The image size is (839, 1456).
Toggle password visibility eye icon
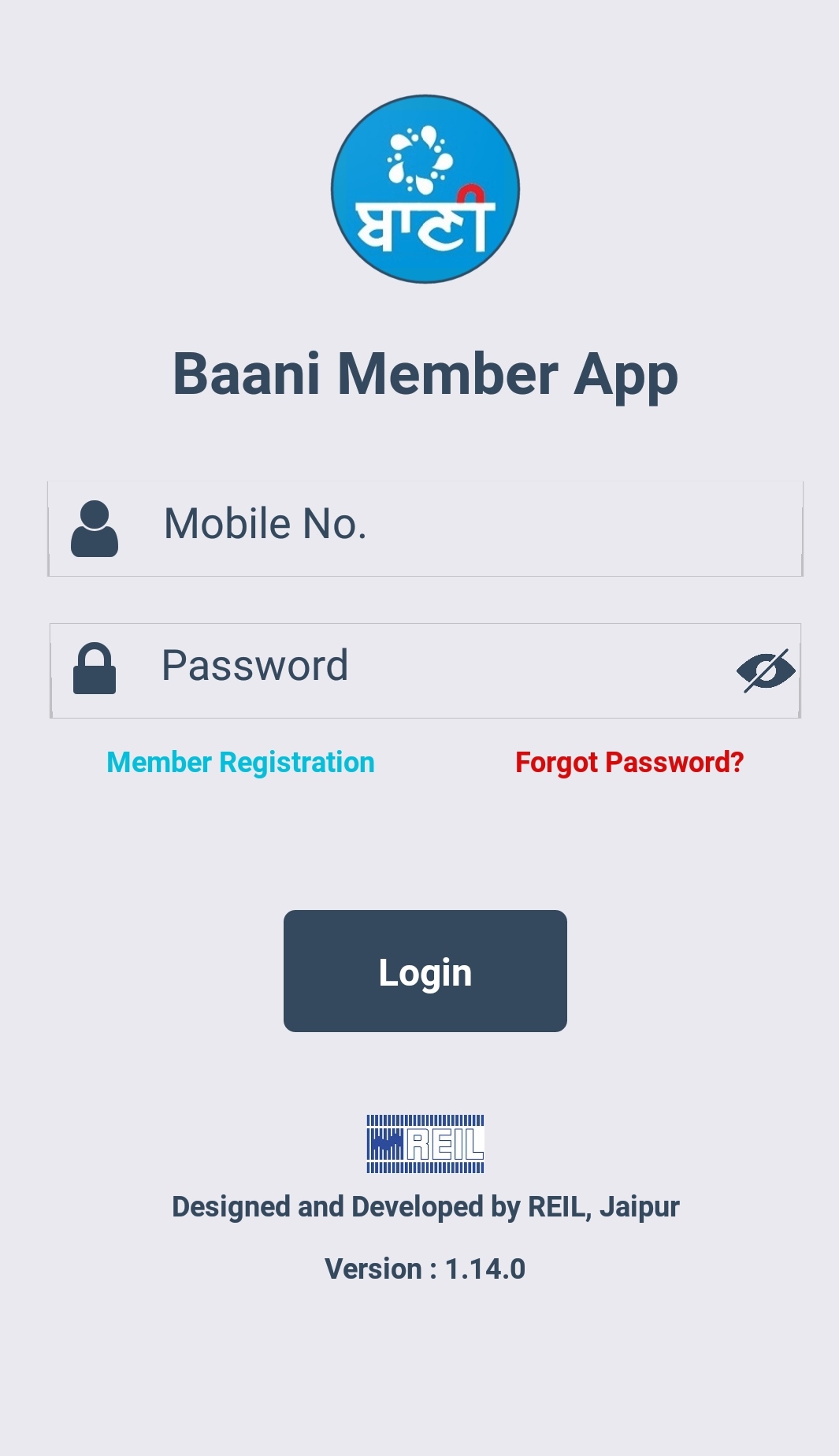click(x=766, y=671)
